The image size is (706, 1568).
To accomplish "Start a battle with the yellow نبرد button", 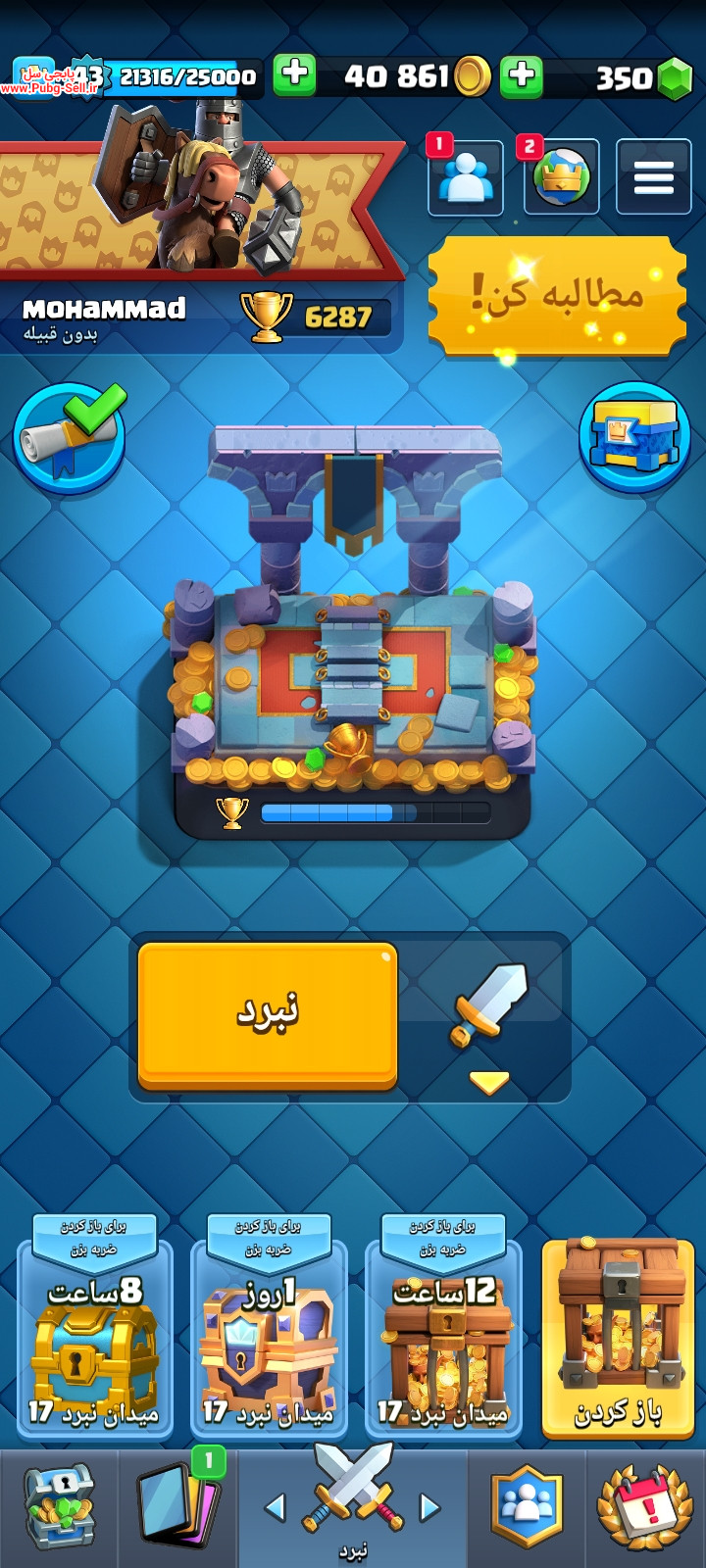I will point(268,1015).
